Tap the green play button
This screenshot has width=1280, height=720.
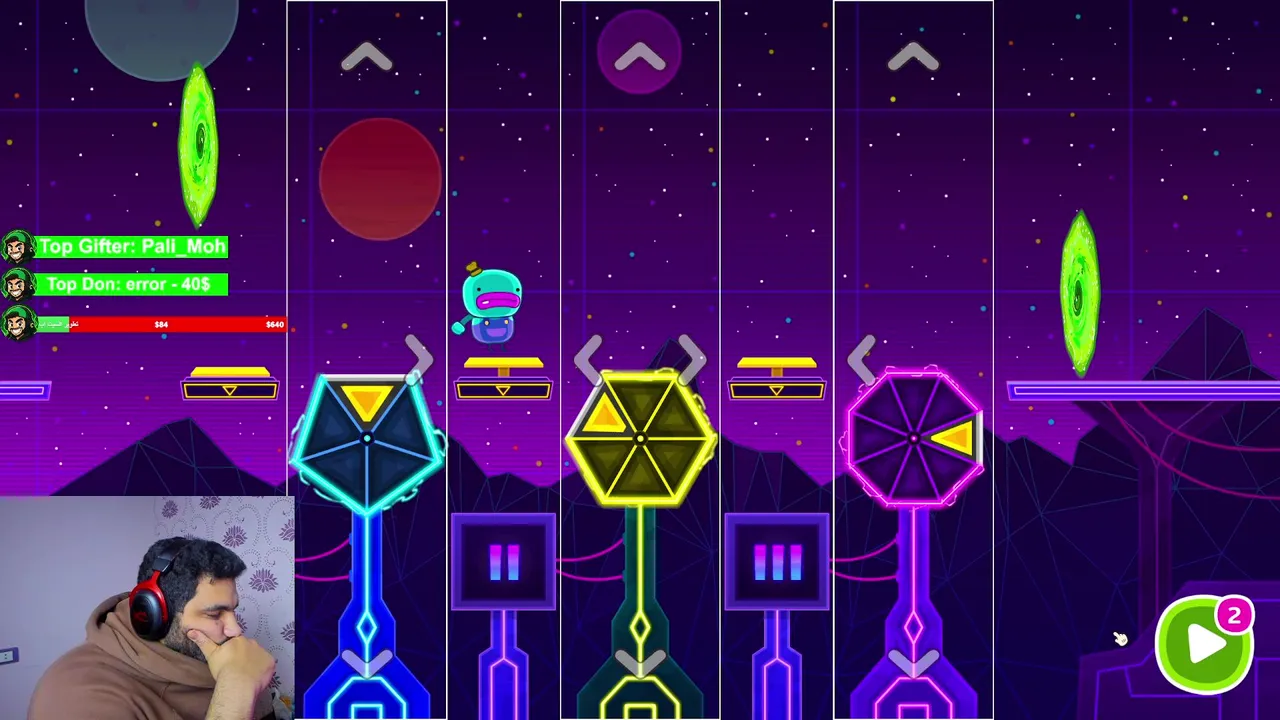(x=1203, y=643)
